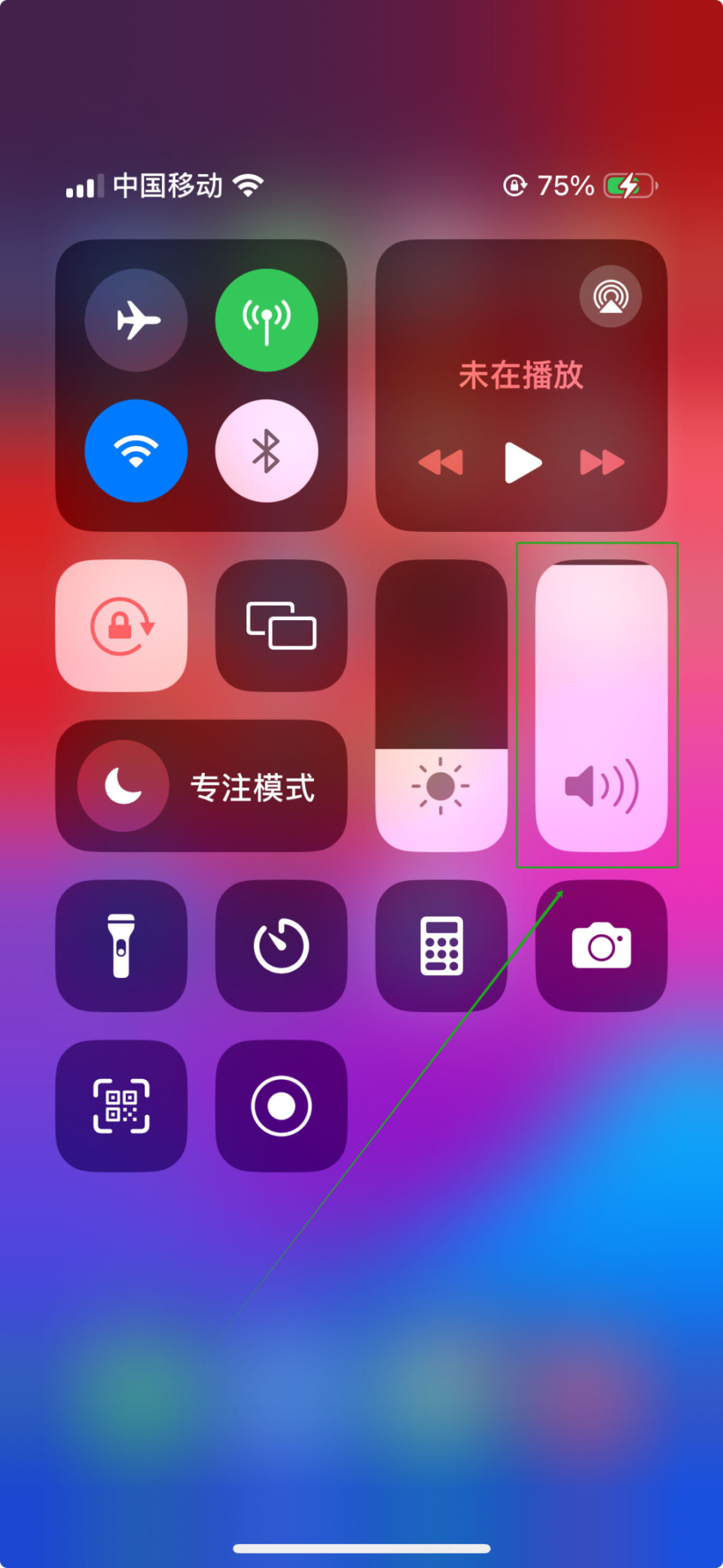This screenshot has width=723, height=1568.
Task: Skip to previous track
Action: (x=441, y=462)
